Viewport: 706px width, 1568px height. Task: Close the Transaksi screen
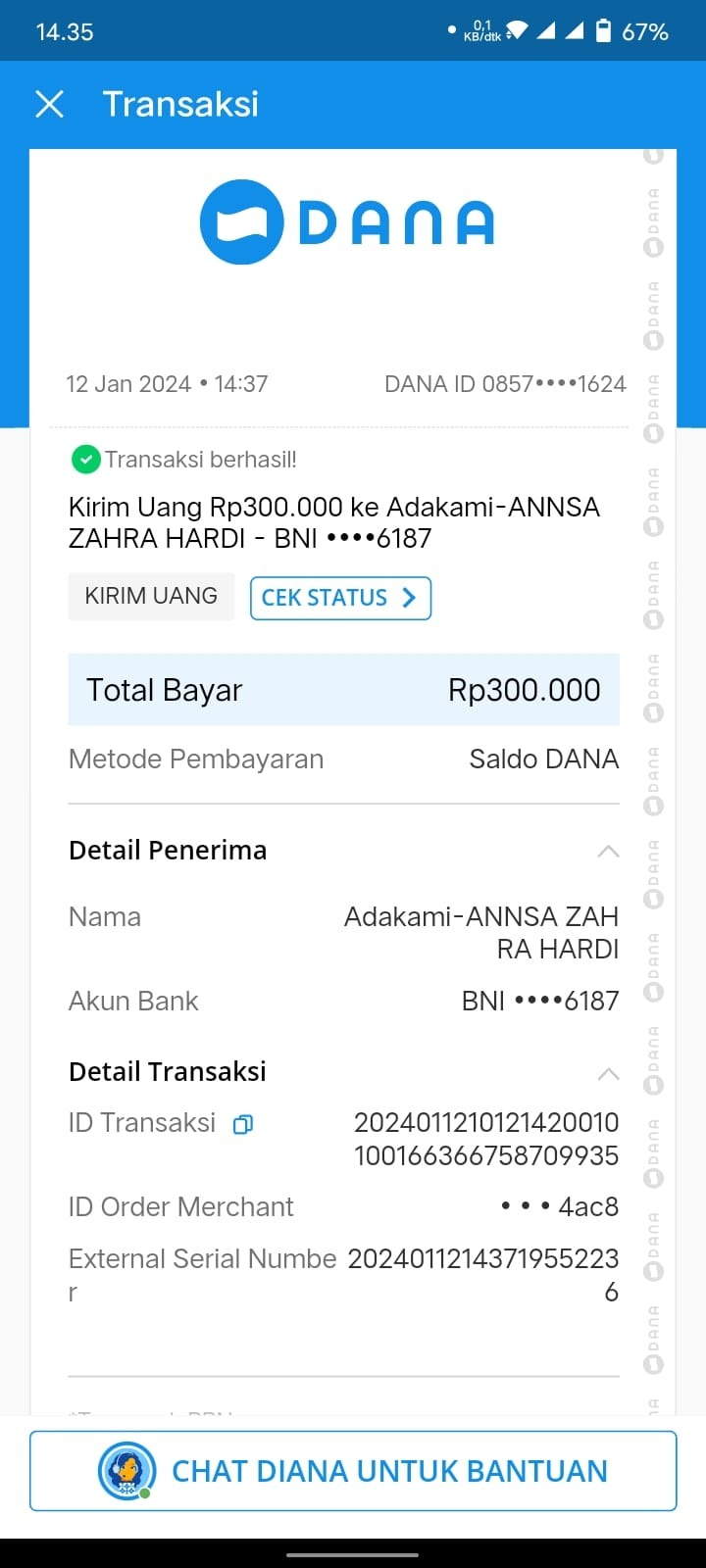pos(49,104)
